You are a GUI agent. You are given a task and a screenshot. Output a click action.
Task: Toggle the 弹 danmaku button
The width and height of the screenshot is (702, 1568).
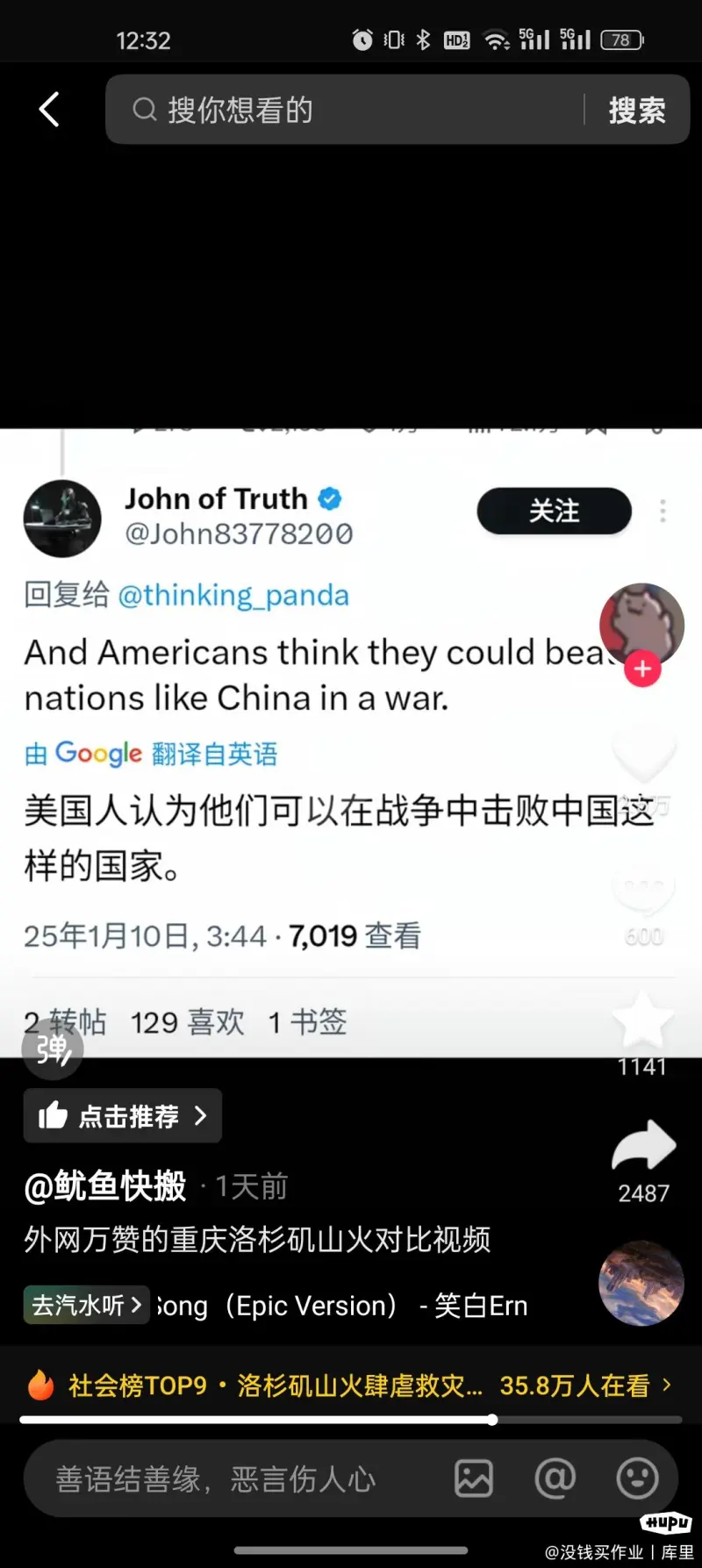click(x=53, y=1049)
